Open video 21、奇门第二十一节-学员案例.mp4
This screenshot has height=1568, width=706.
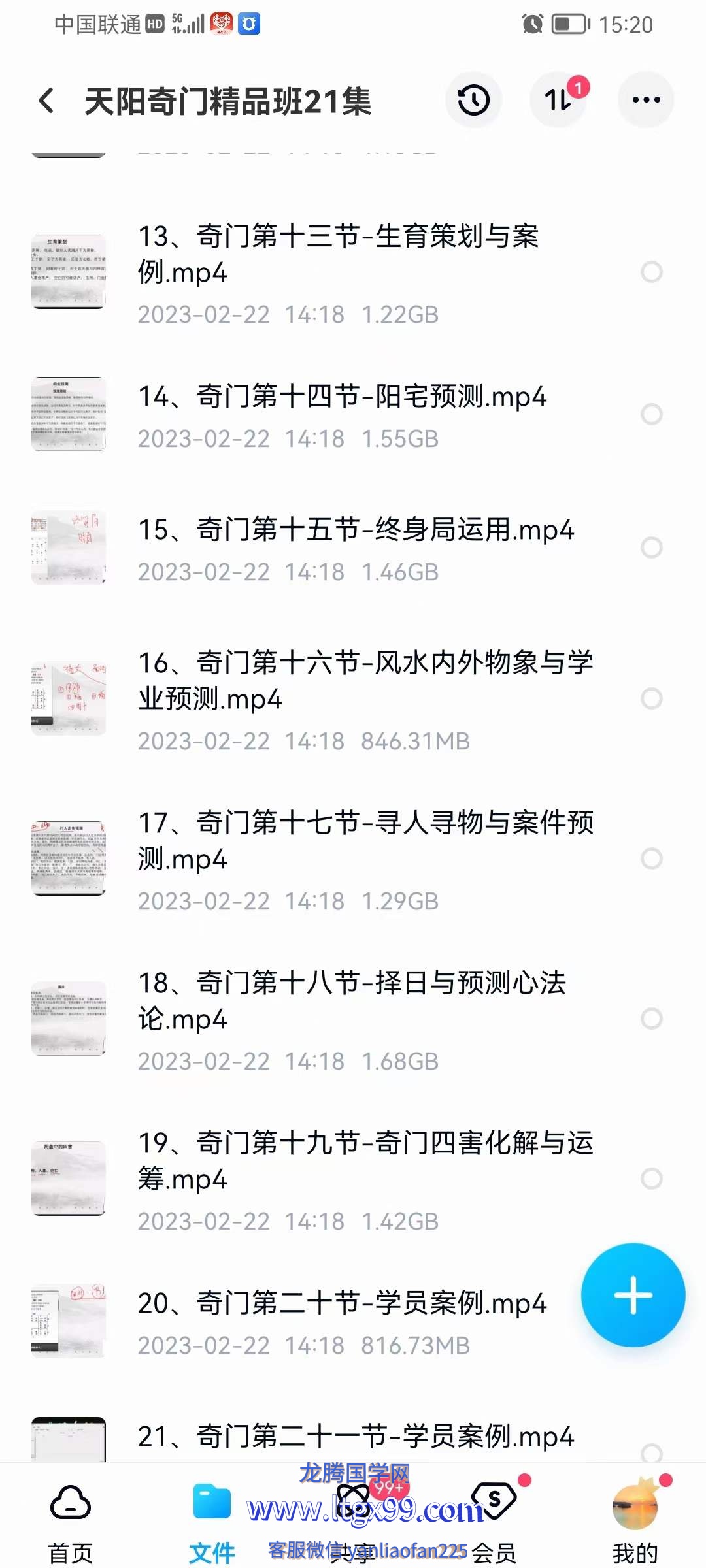pos(356,1437)
